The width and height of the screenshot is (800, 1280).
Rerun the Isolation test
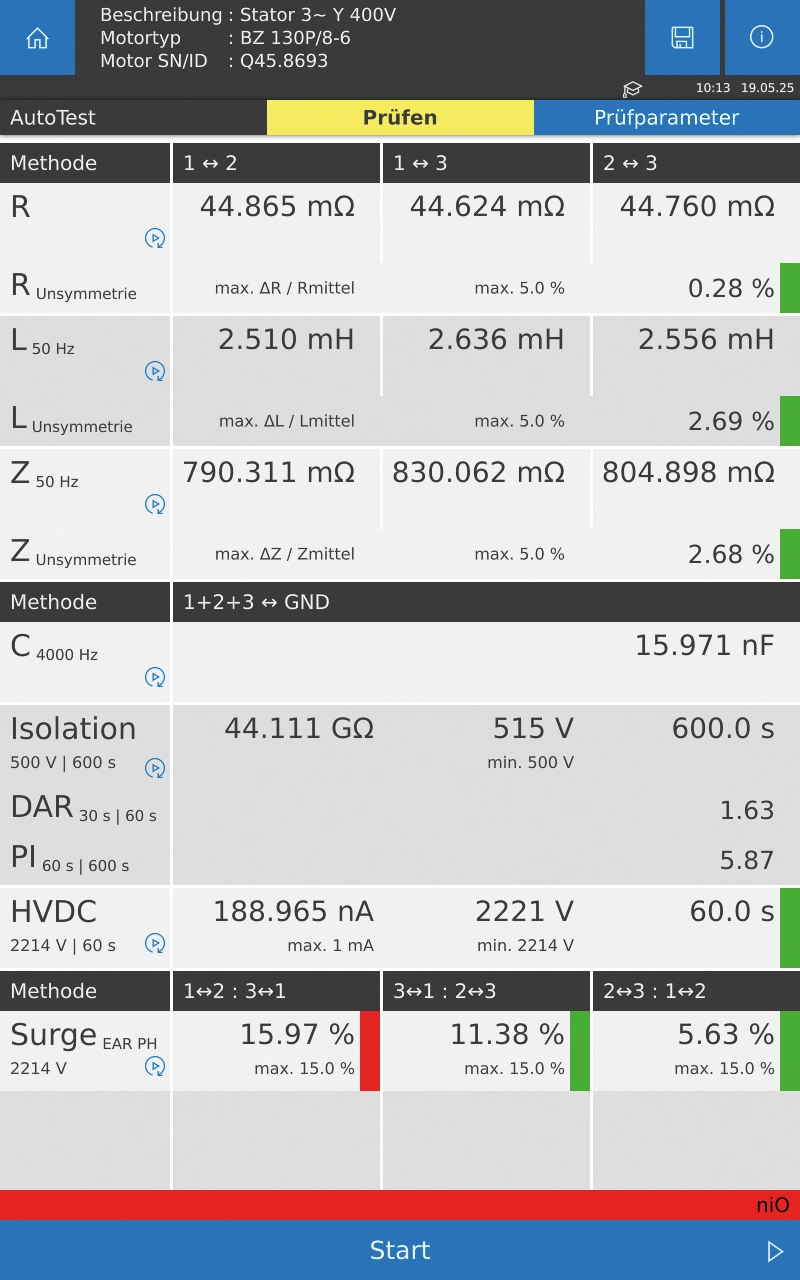click(155, 768)
